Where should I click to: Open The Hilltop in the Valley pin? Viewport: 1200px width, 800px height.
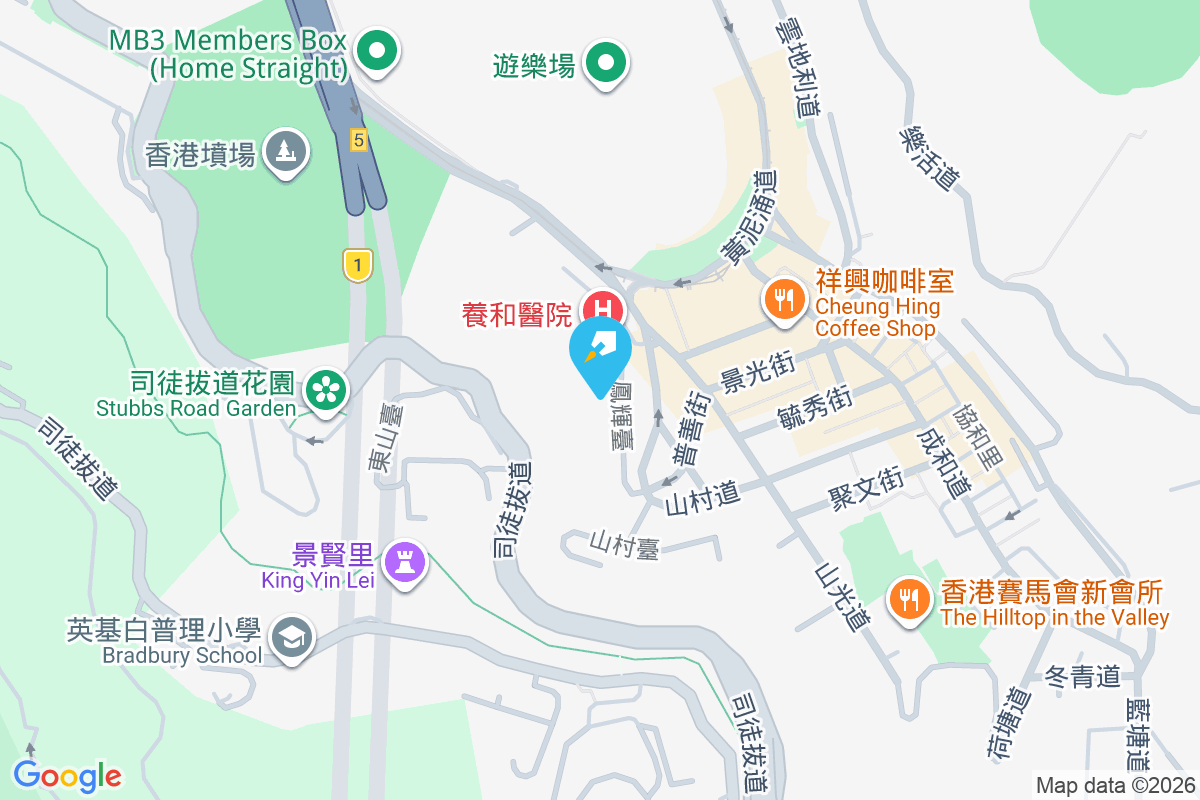pyautogui.click(x=908, y=599)
